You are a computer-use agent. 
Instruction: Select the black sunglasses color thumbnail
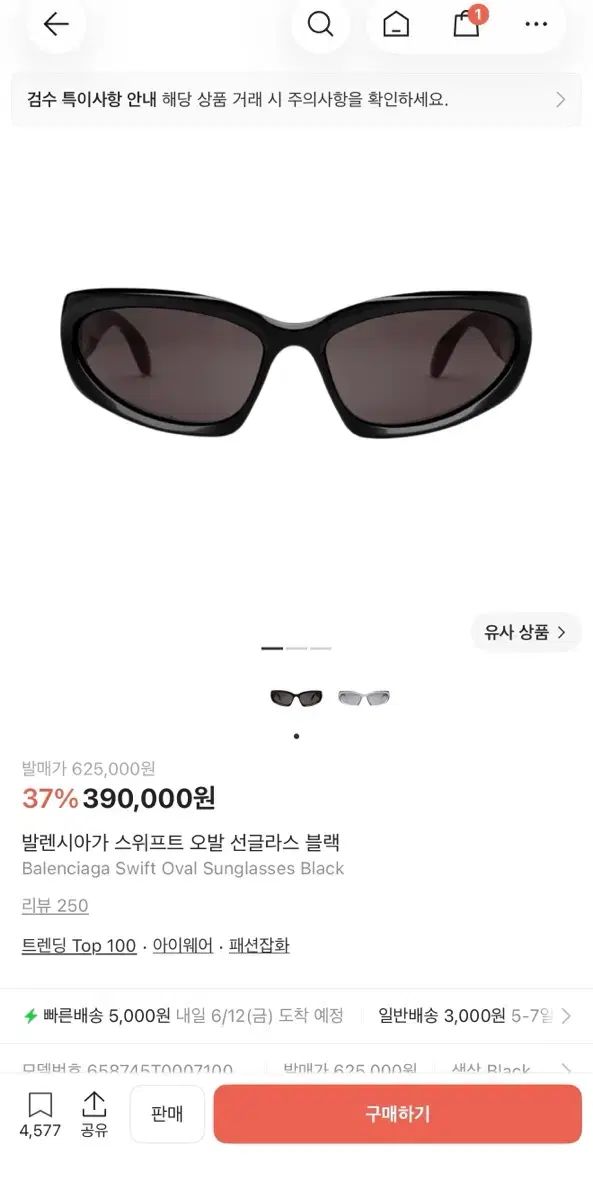(x=296, y=698)
